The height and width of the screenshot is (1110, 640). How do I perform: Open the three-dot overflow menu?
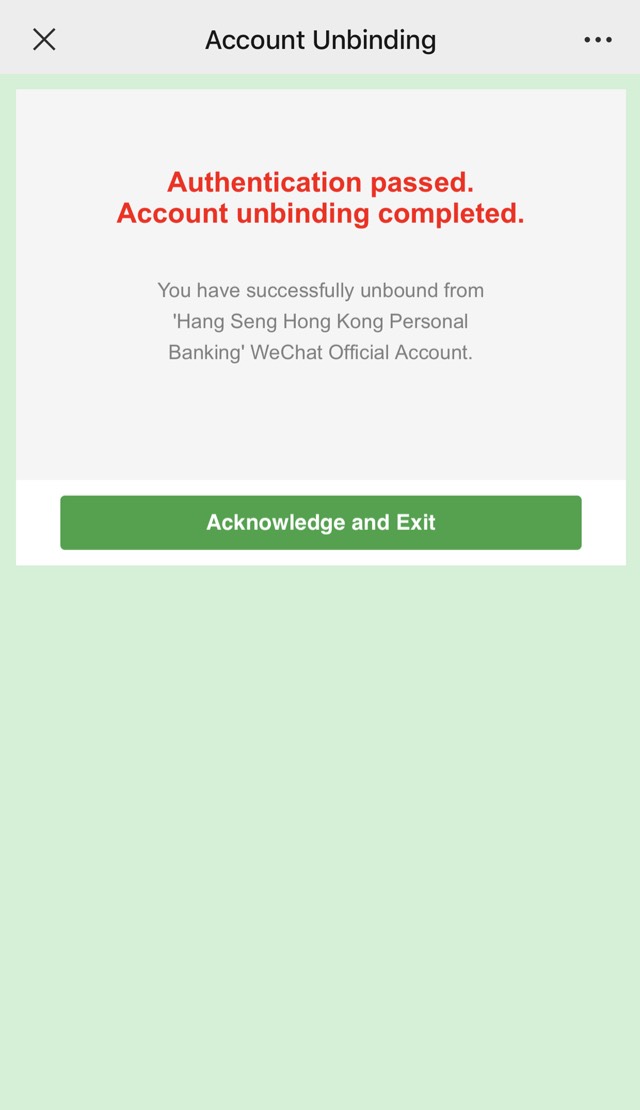click(x=597, y=40)
